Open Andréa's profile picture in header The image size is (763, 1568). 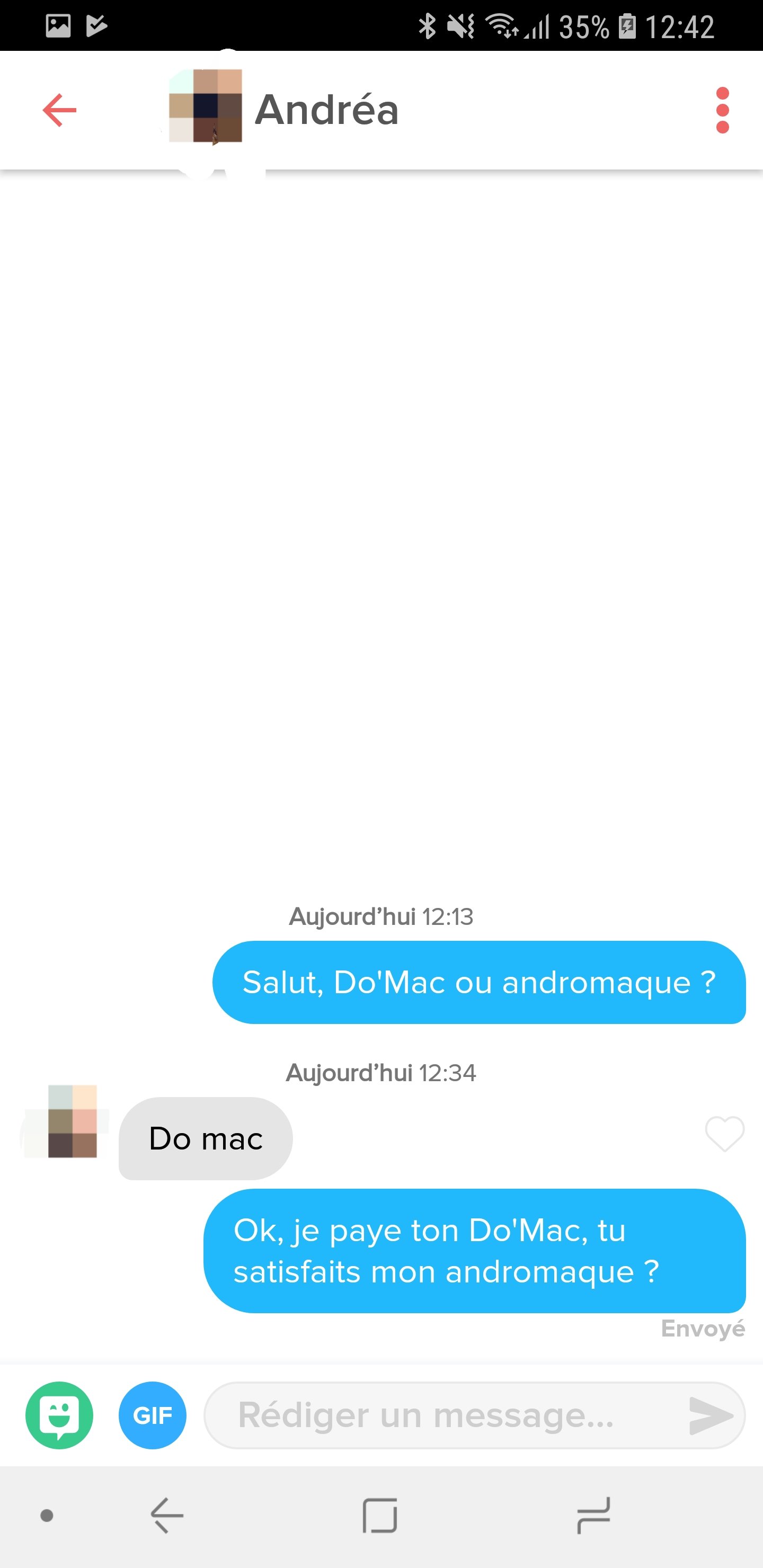tap(205, 106)
